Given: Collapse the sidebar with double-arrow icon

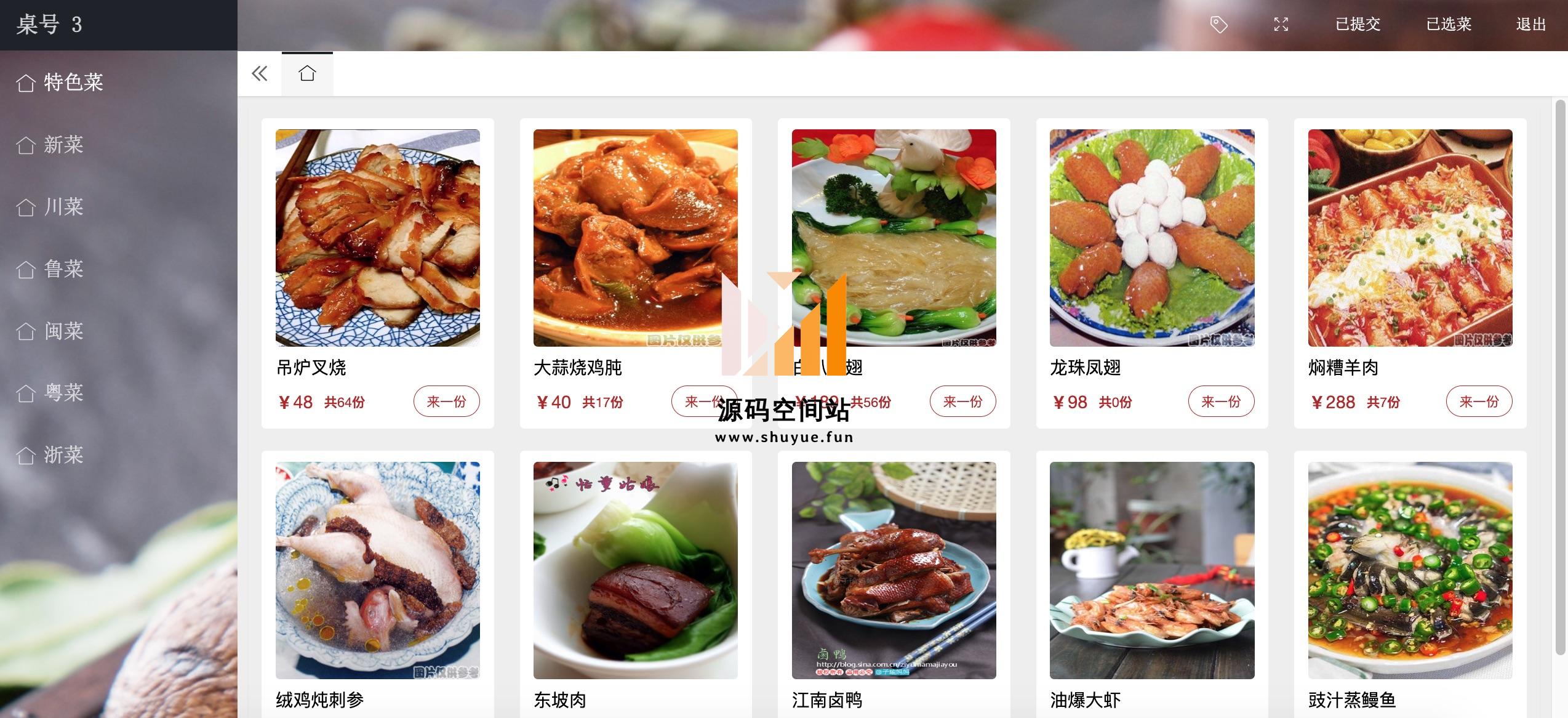Looking at the screenshot, I should click(260, 74).
